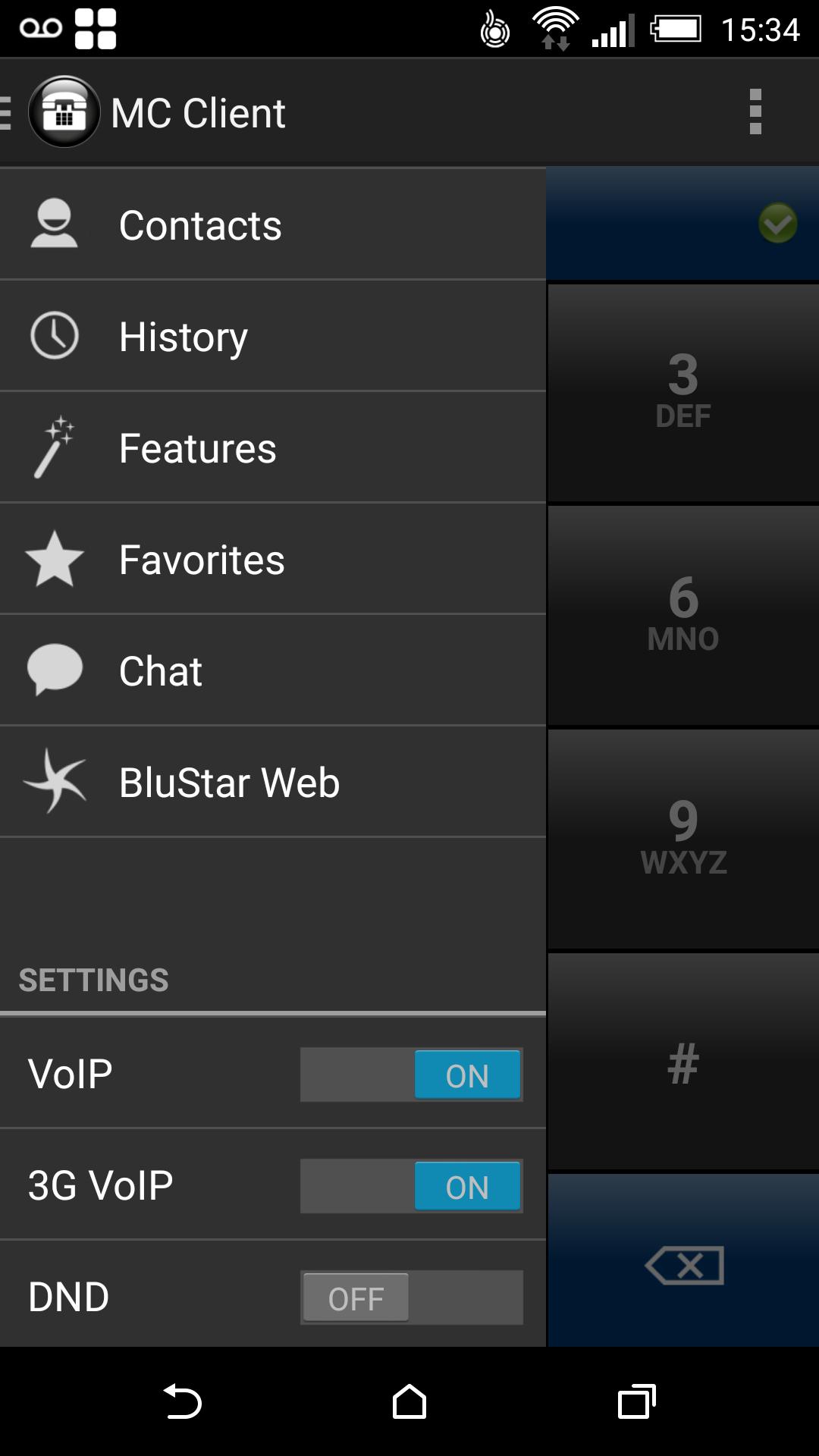This screenshot has height=1456, width=819.
Task: Go back with system back button
Action: pyautogui.click(x=182, y=1401)
